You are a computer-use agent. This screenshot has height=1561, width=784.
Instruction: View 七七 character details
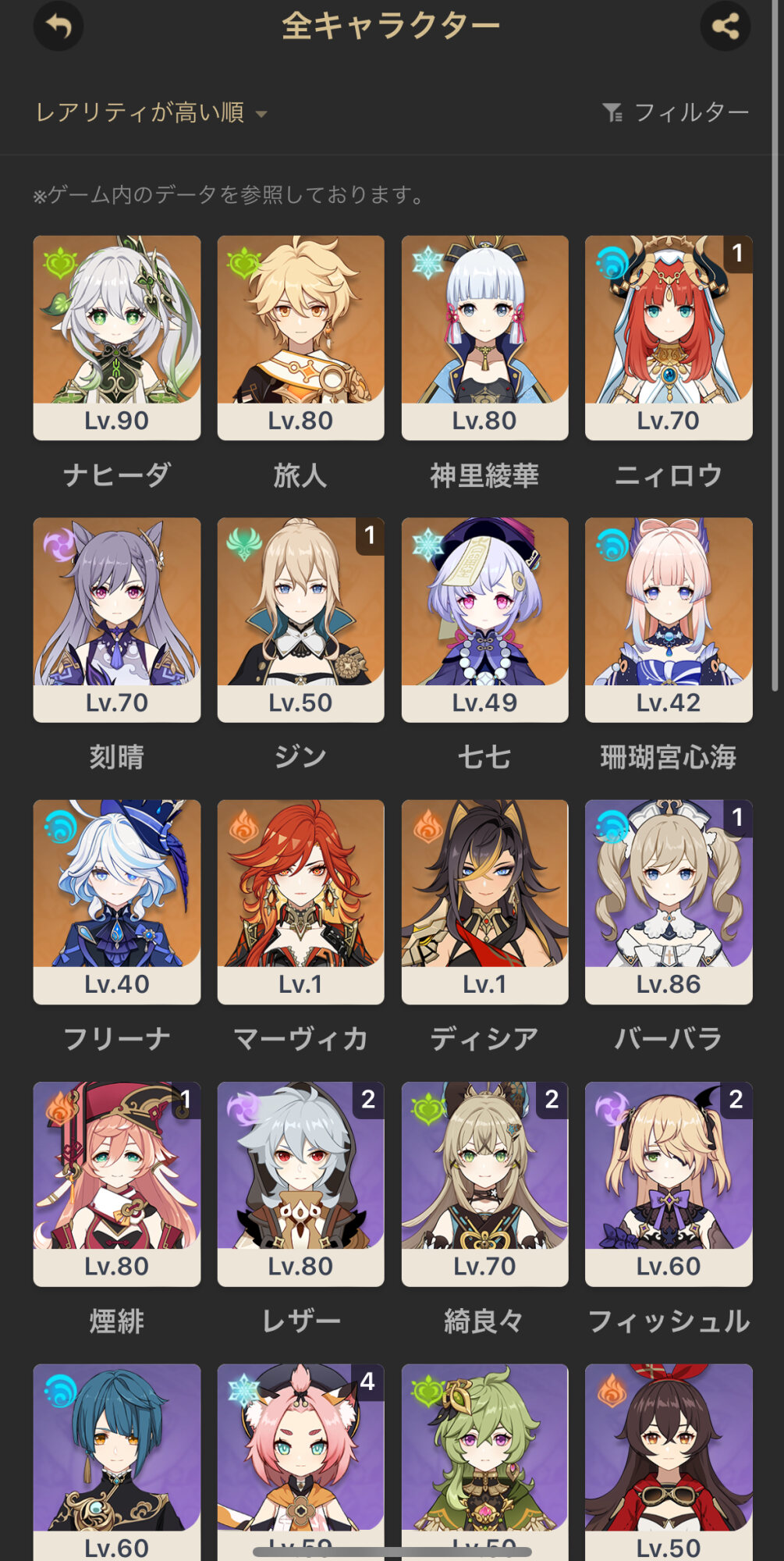click(x=484, y=619)
